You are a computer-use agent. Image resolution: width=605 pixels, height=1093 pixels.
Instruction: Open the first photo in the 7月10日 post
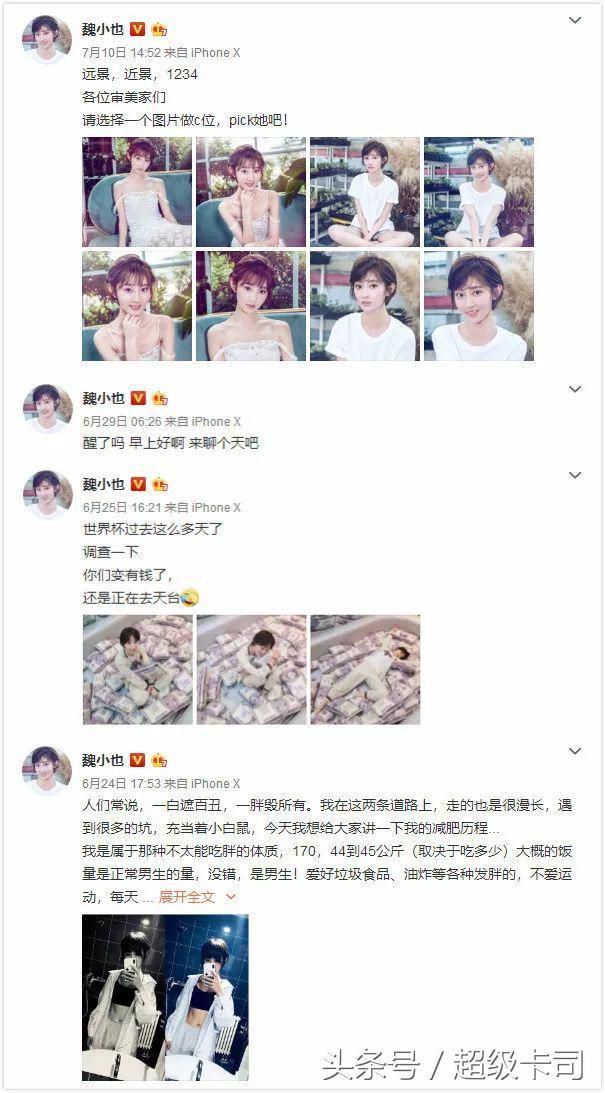[x=137, y=192]
